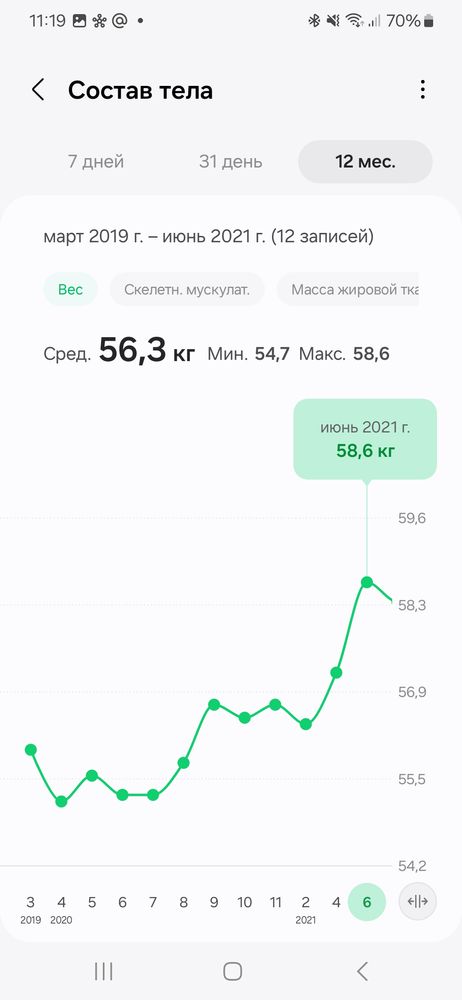The height and width of the screenshot is (1000, 462).
Task: Go back from Состав тела screen
Action: point(38,90)
